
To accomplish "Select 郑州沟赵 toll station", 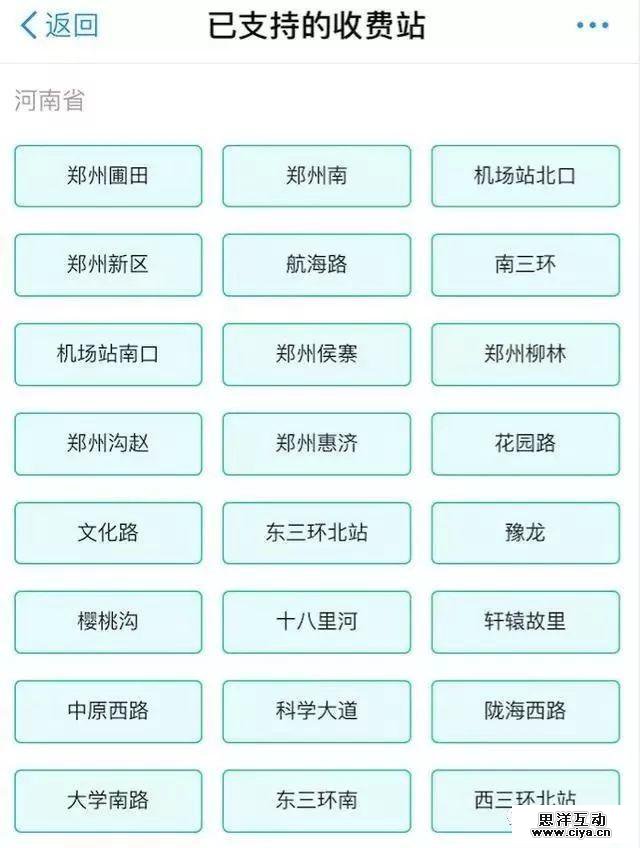I will 108,443.
